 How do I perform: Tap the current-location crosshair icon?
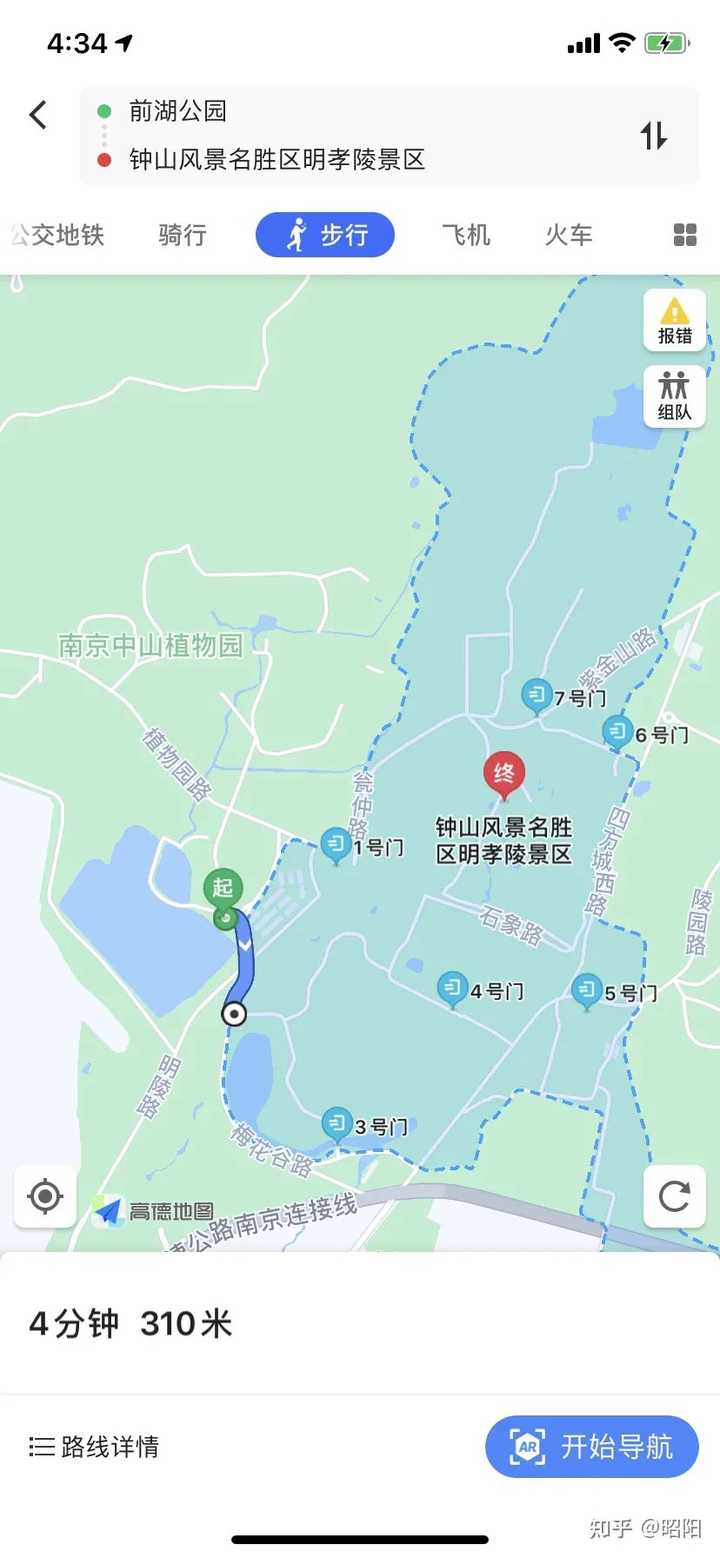44,1197
